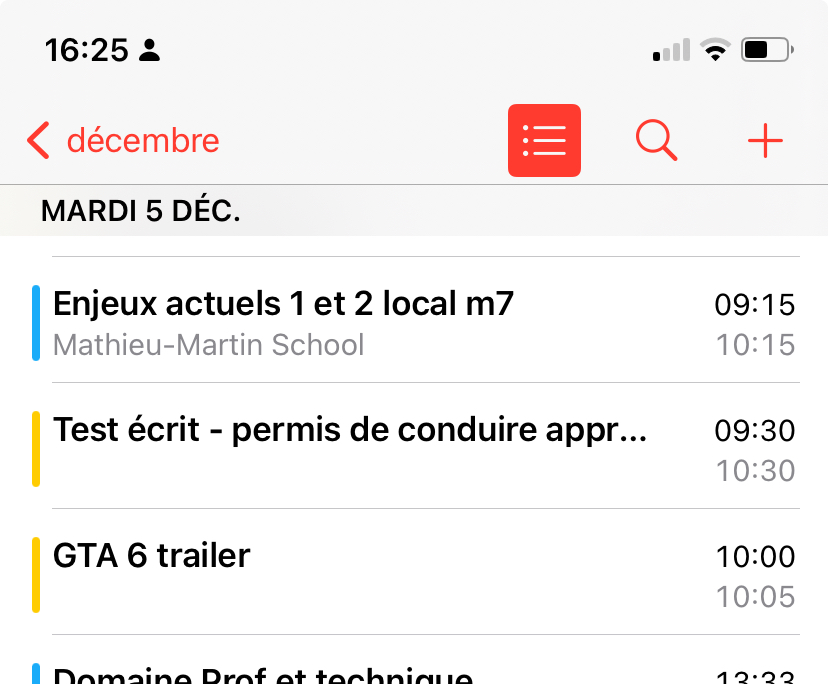Toggle the list view button
The image size is (828, 684).
click(x=544, y=141)
